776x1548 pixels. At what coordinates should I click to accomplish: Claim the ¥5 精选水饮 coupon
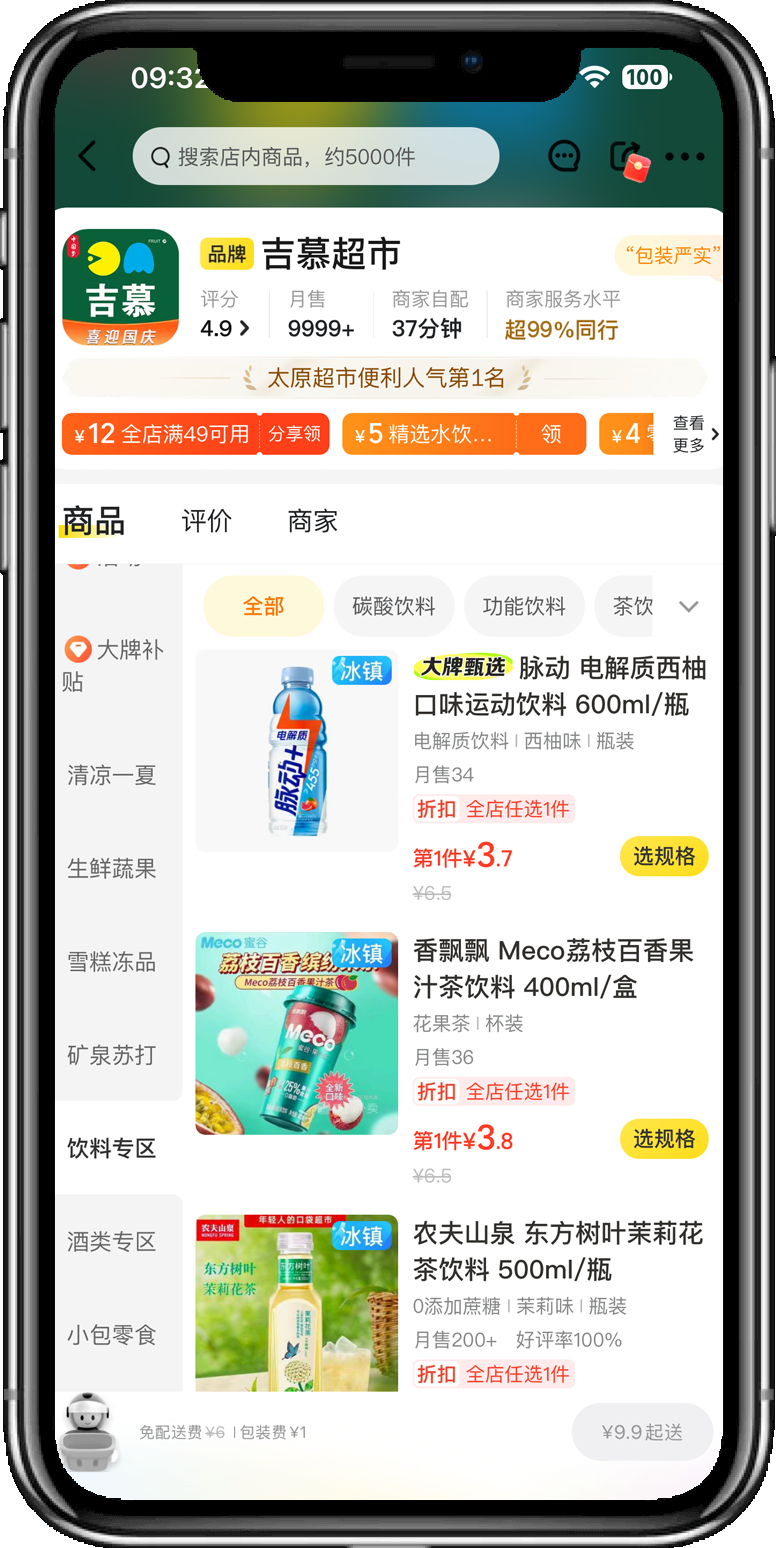[x=551, y=434]
